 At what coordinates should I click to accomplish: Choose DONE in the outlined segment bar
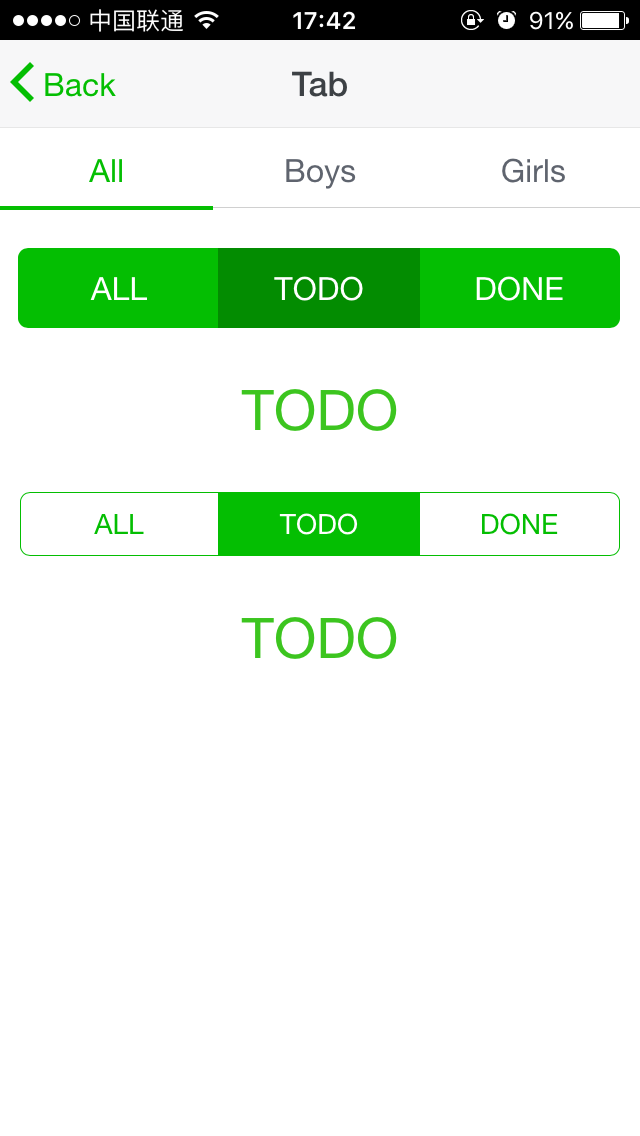click(x=519, y=524)
